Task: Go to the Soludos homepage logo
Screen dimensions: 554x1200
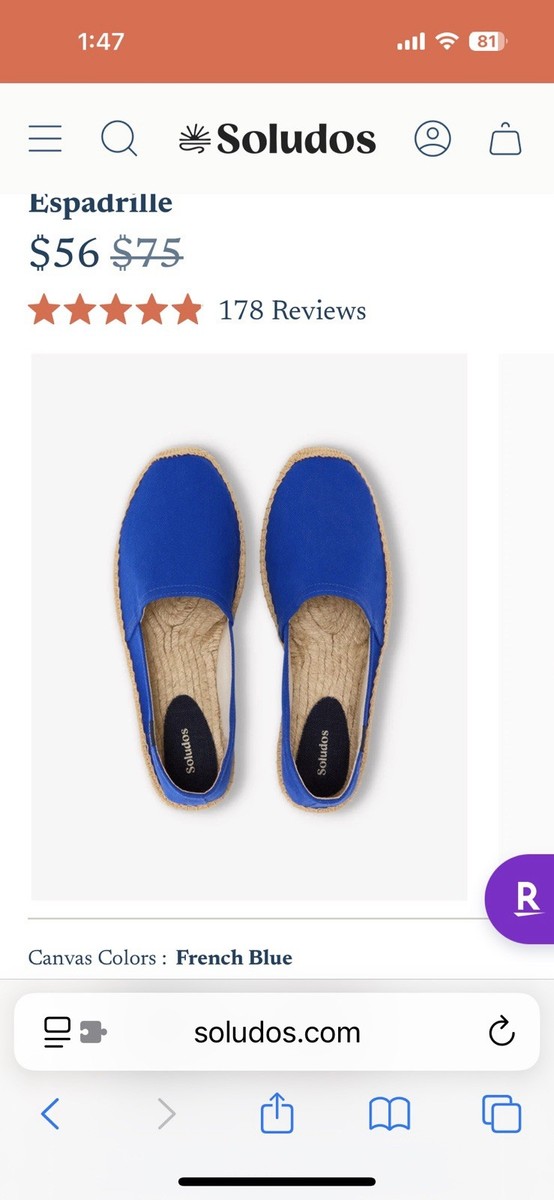Action: click(277, 139)
